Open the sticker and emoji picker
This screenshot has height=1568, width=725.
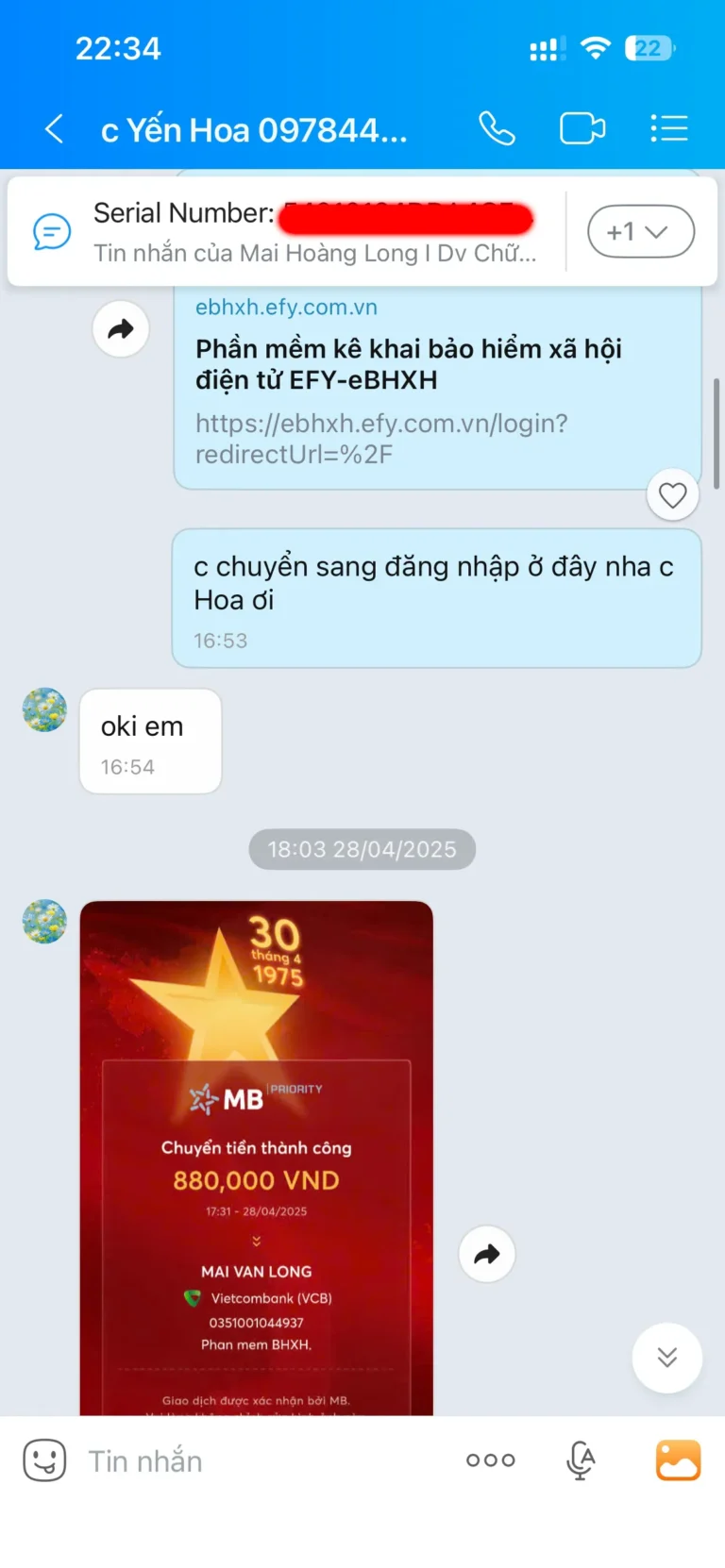pos(44,1460)
